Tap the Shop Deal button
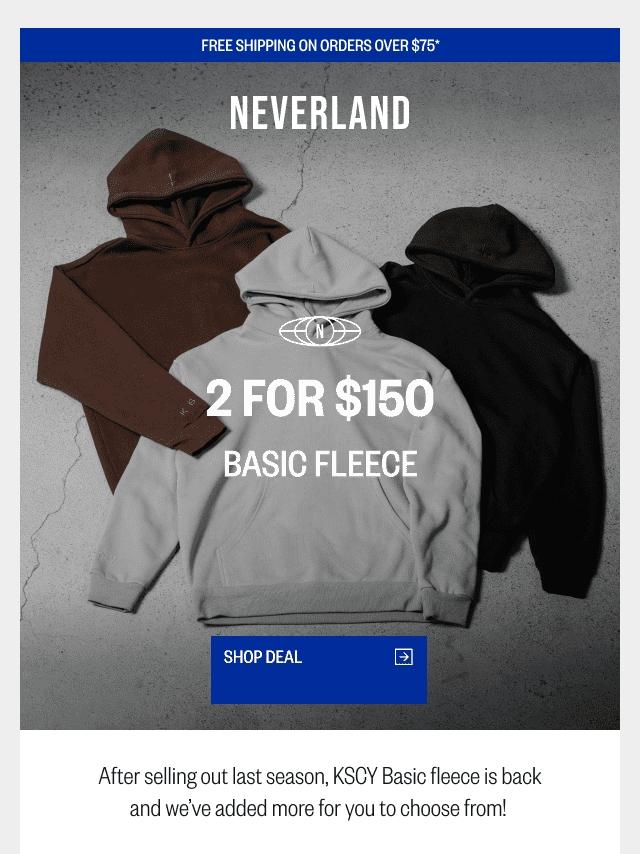The image size is (640, 854). (318, 669)
